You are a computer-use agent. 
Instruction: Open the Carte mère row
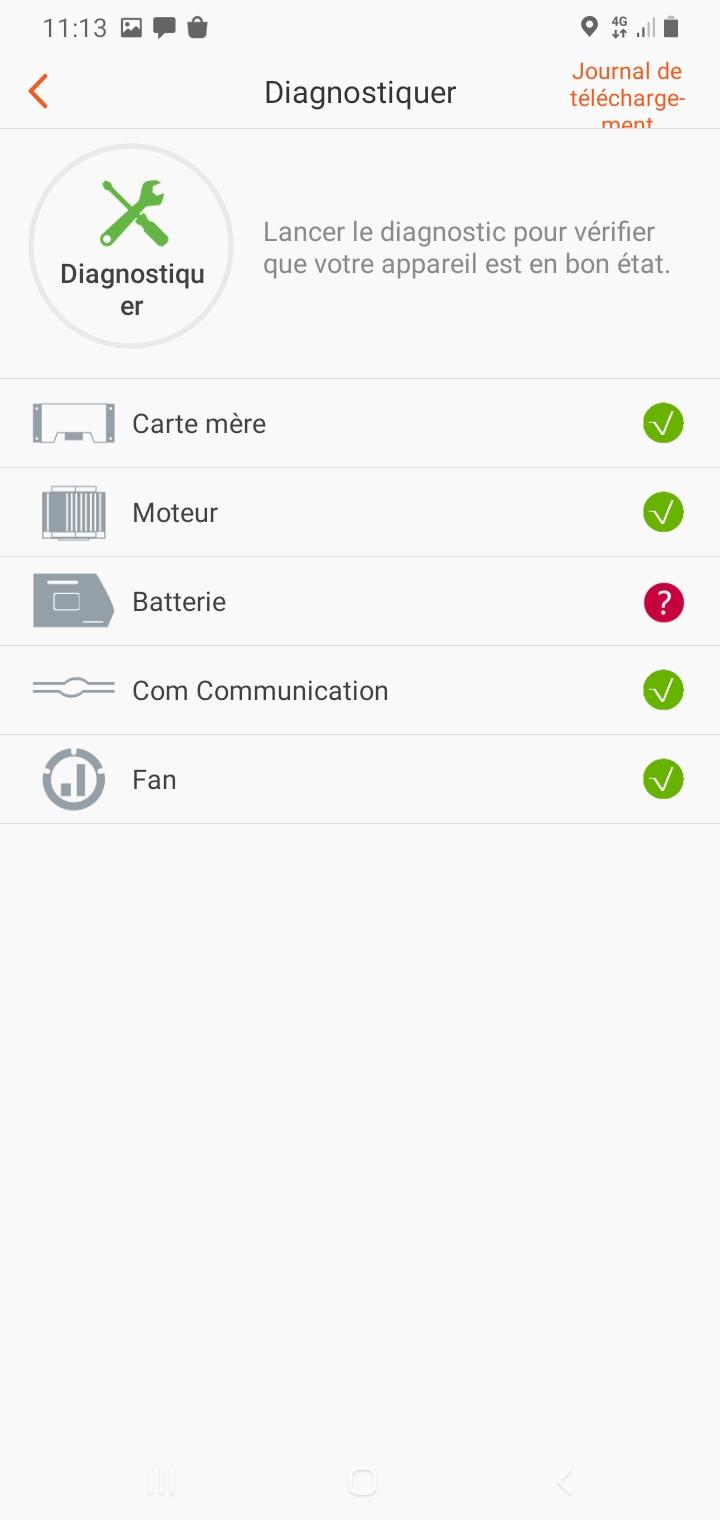point(360,423)
